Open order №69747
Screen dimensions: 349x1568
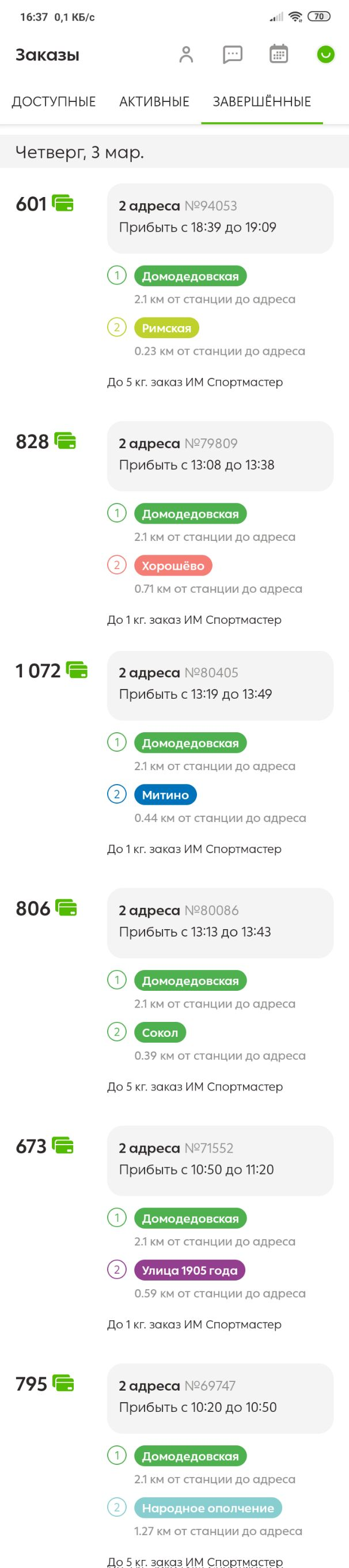coord(220,1397)
